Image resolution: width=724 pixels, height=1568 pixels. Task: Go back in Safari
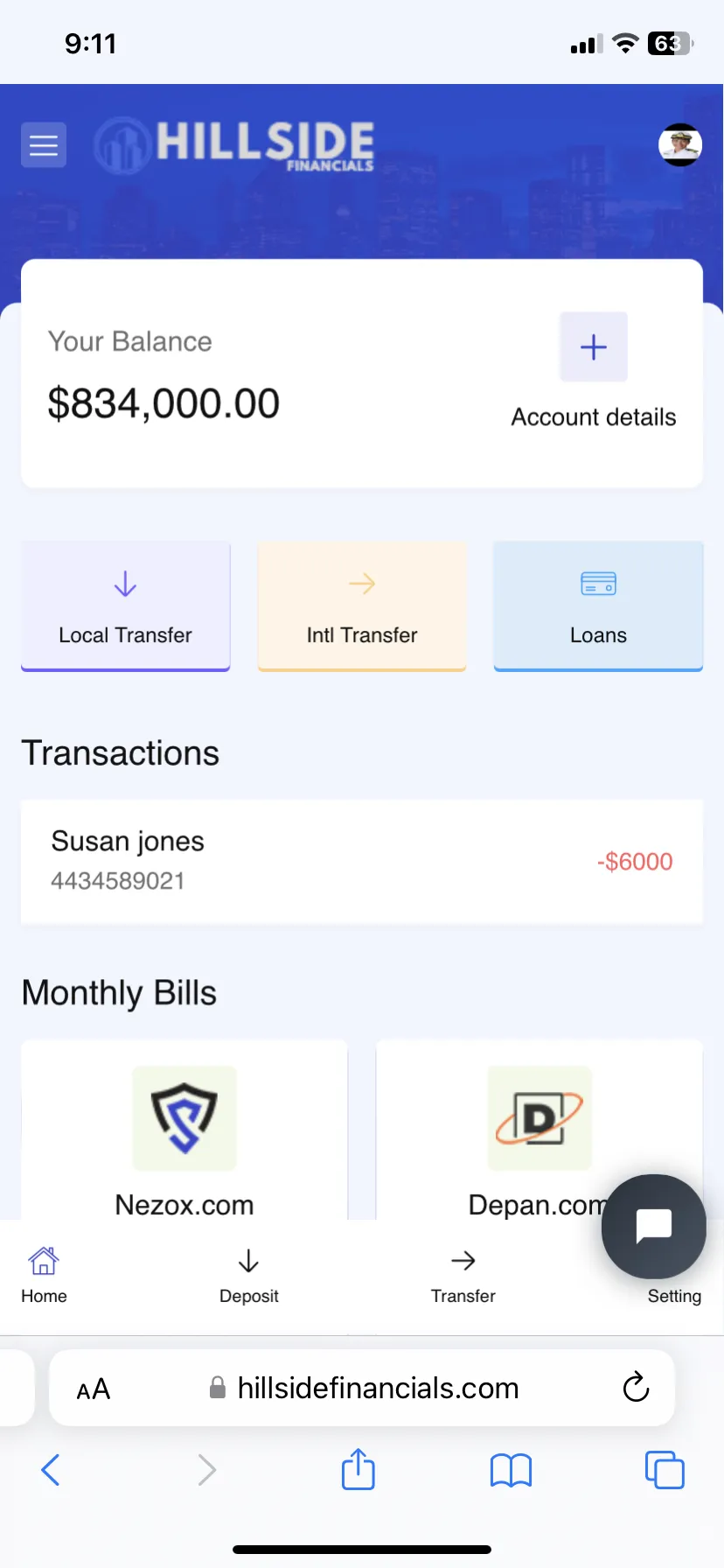click(x=51, y=1470)
